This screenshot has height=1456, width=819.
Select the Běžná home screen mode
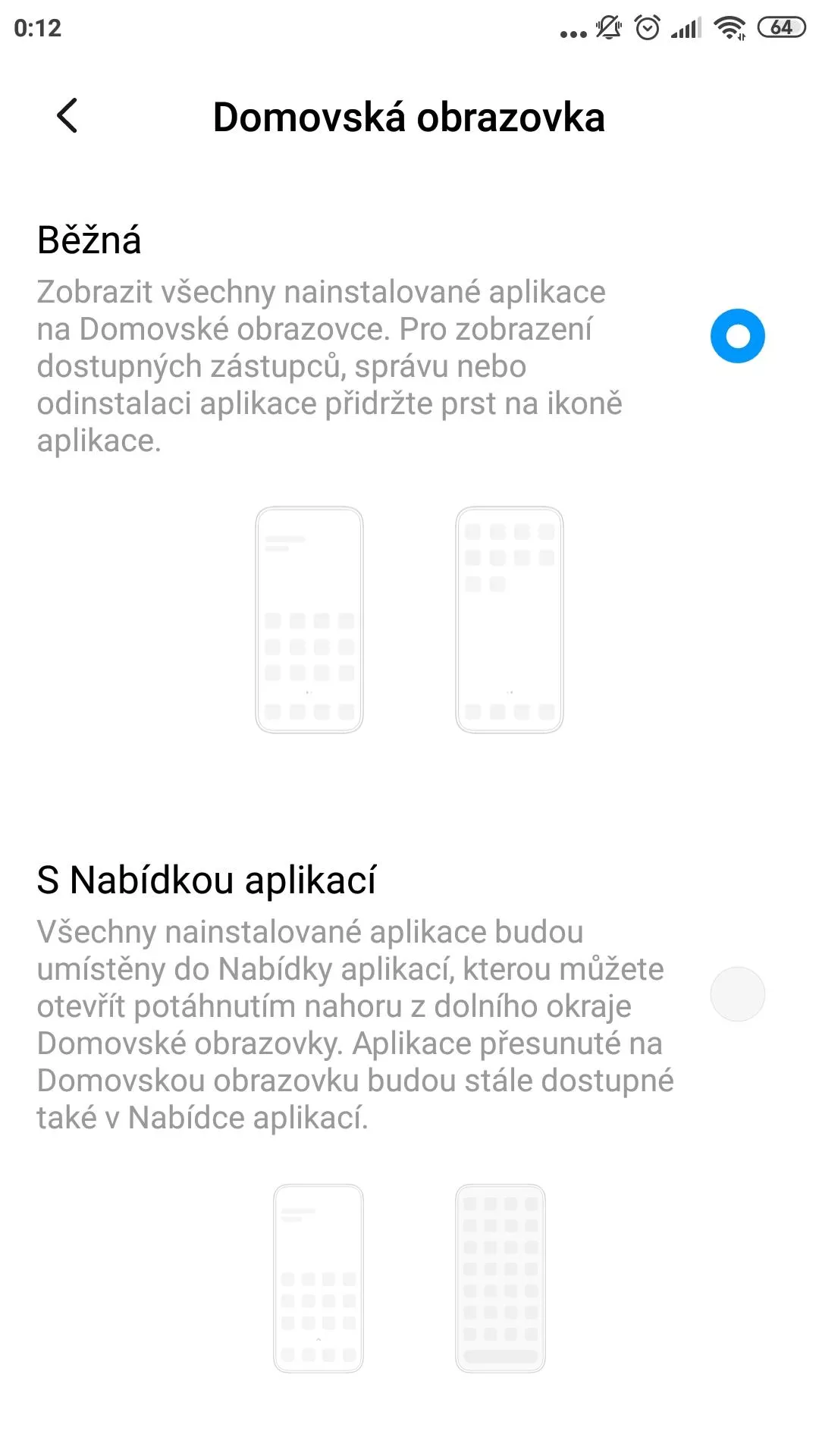737,336
